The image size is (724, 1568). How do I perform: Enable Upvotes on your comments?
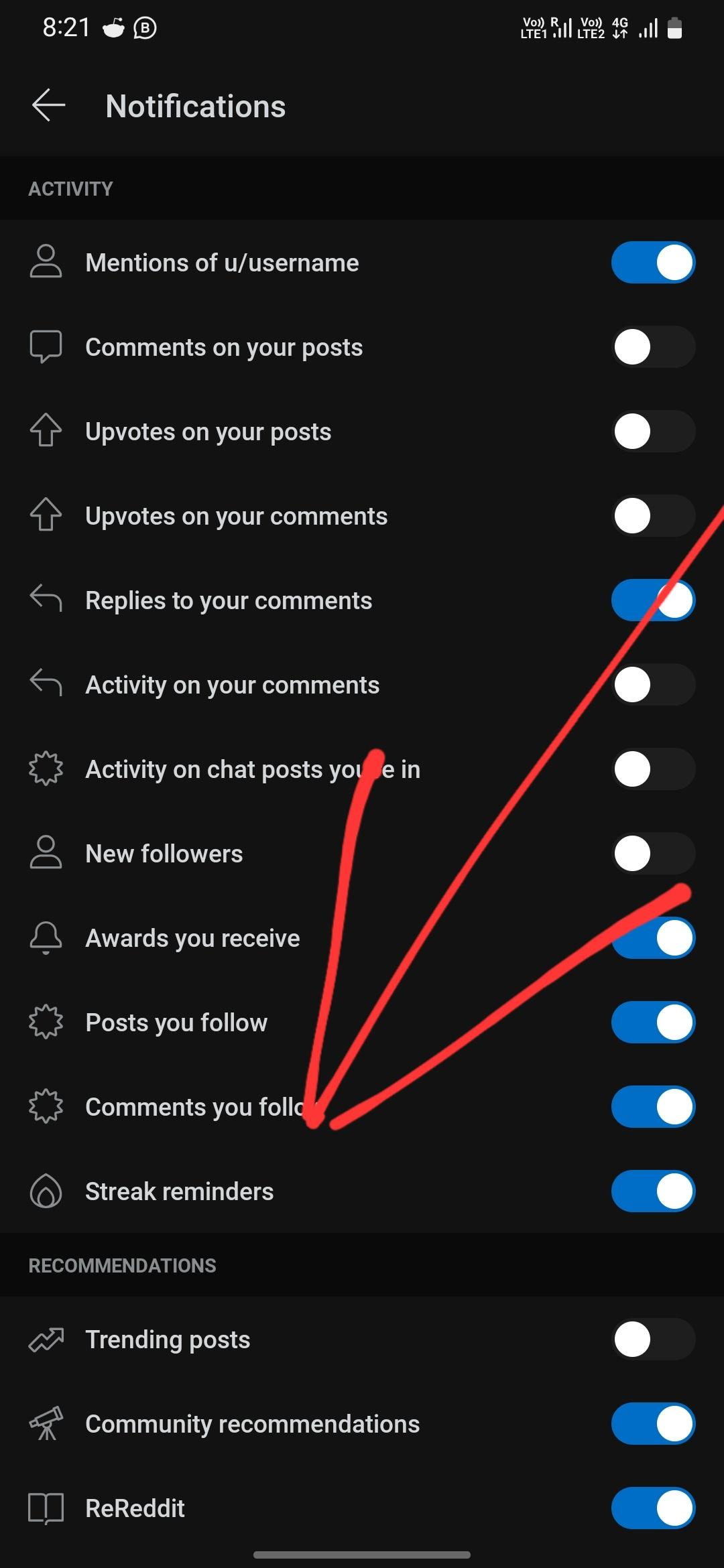(x=653, y=516)
